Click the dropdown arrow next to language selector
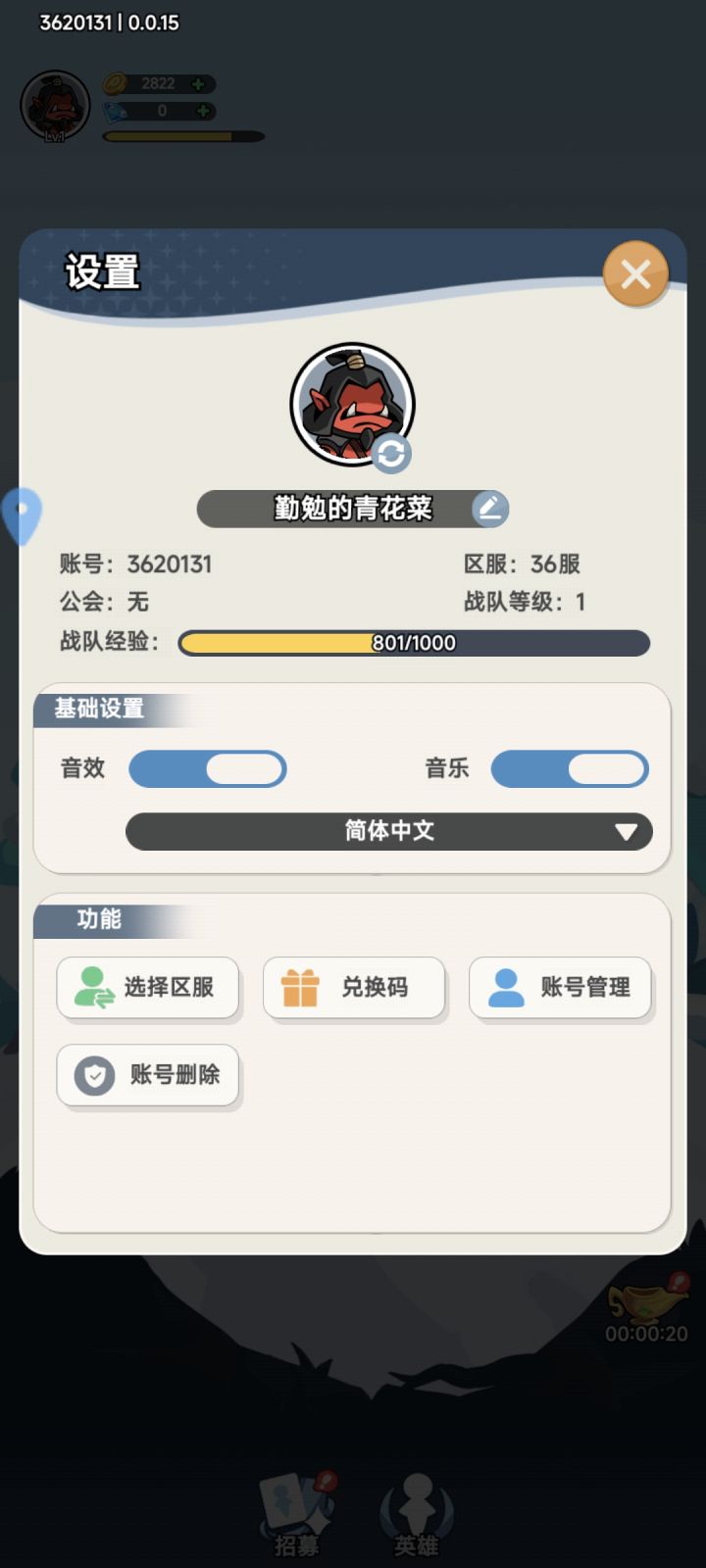 [629, 831]
